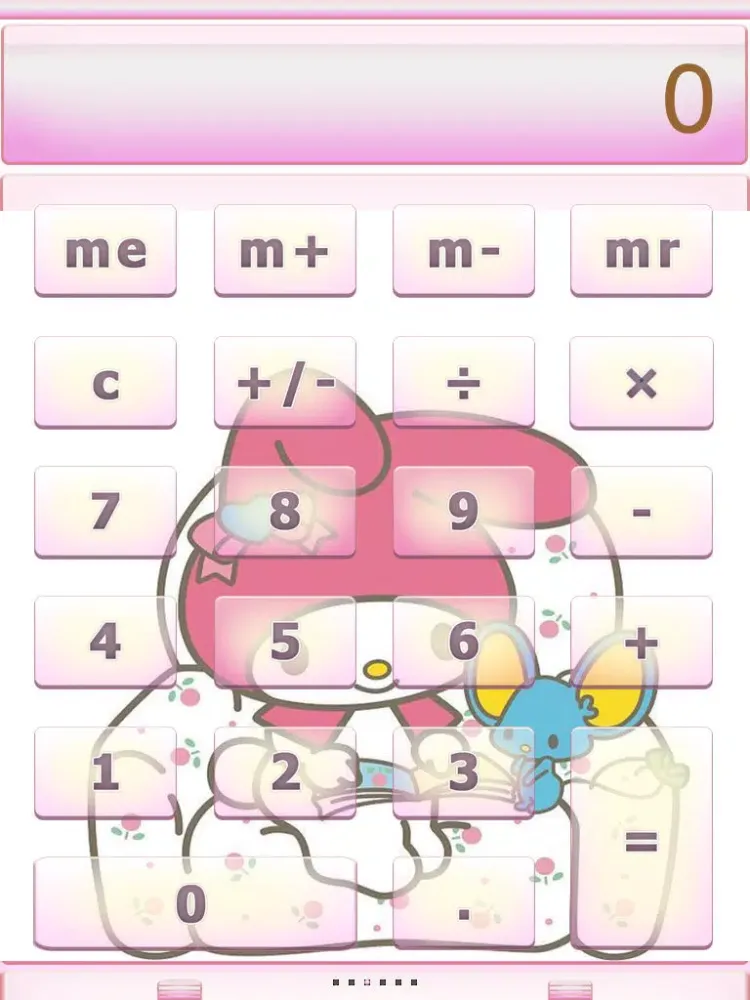Calculate the result with equals key

coord(641,838)
